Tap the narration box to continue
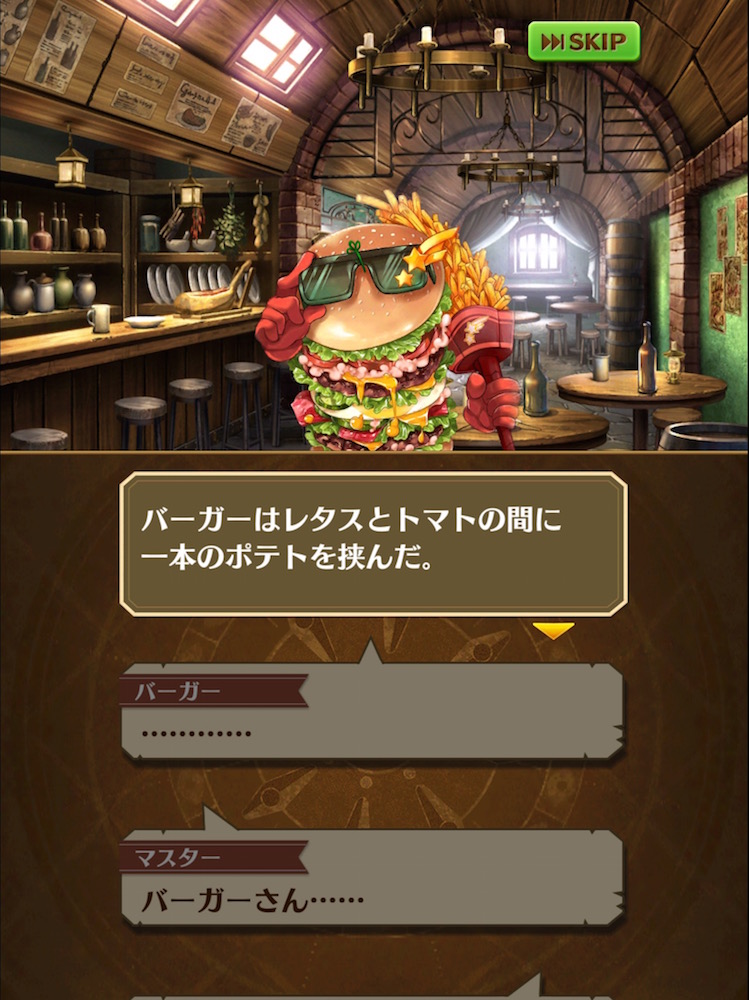This screenshot has height=1000, width=749. coord(373,543)
